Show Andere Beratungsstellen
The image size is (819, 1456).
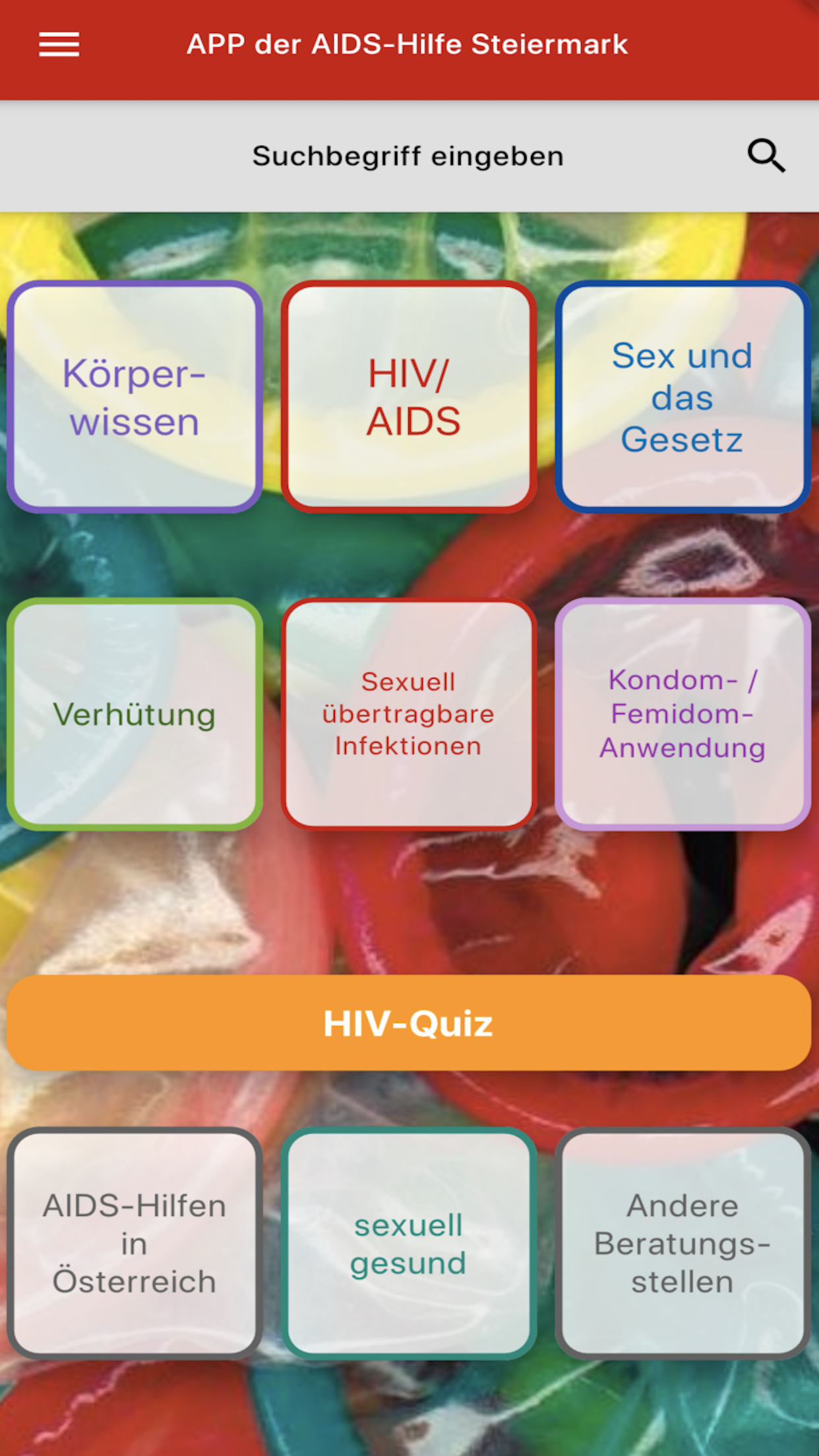click(x=682, y=1243)
